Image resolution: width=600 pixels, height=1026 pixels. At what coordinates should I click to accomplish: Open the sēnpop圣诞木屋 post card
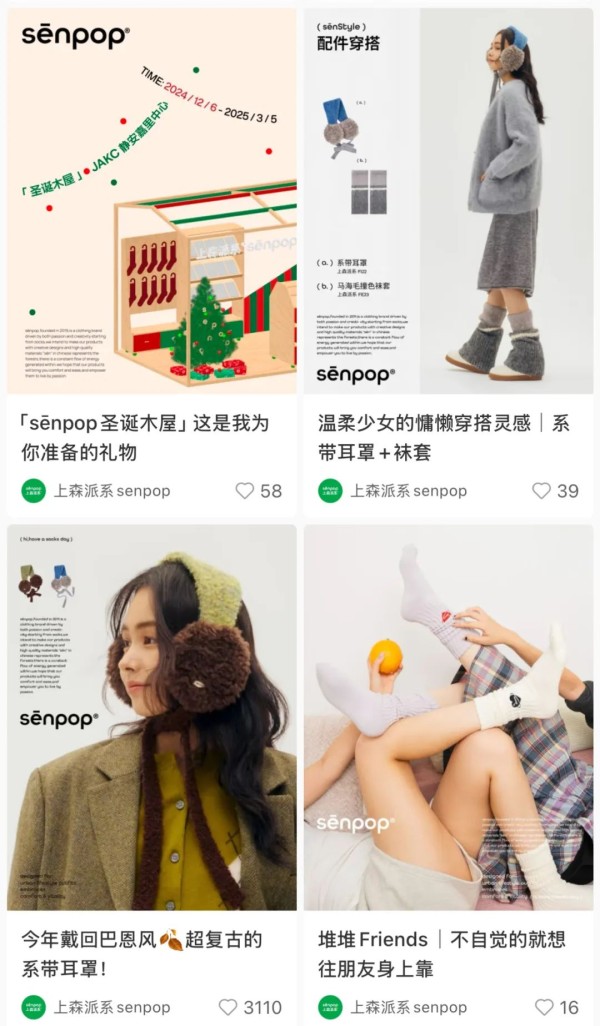pyautogui.click(x=152, y=200)
